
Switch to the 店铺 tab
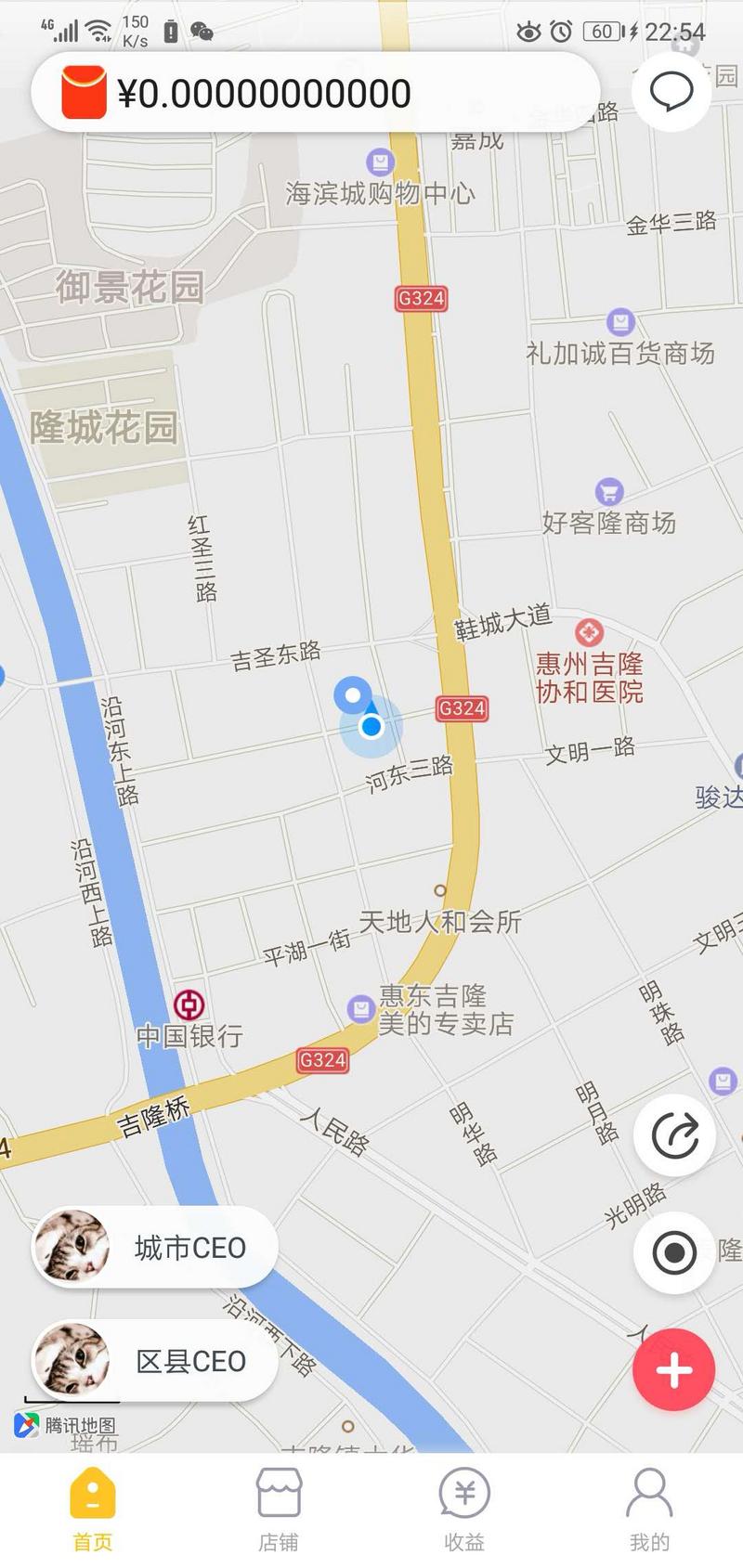[279, 1510]
